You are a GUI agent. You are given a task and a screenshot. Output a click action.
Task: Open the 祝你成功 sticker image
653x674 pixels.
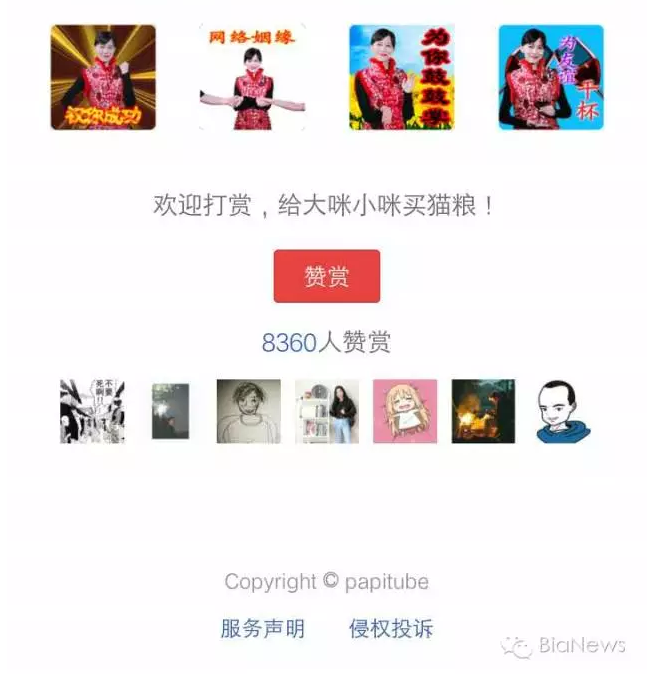(x=103, y=78)
